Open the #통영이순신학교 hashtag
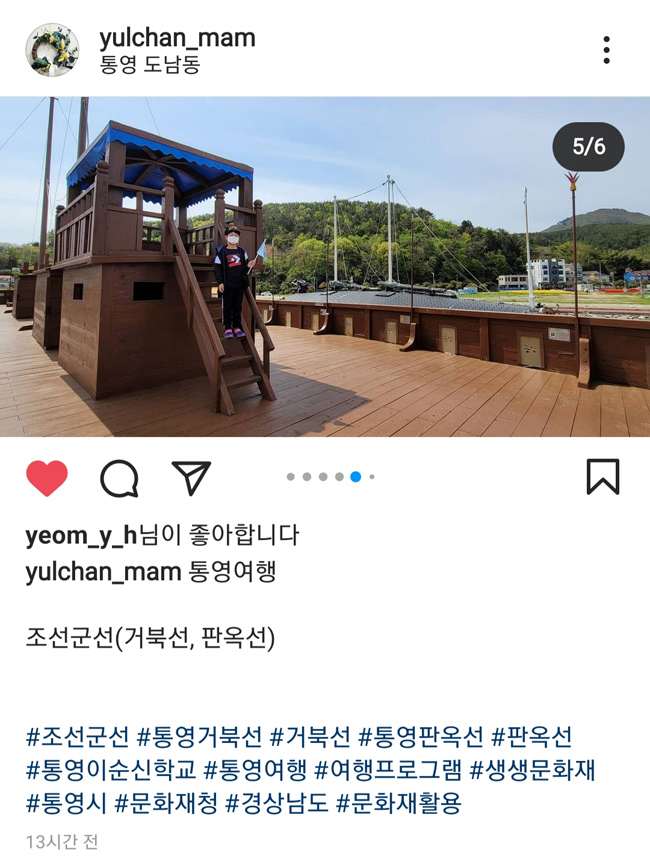 pos(110,771)
